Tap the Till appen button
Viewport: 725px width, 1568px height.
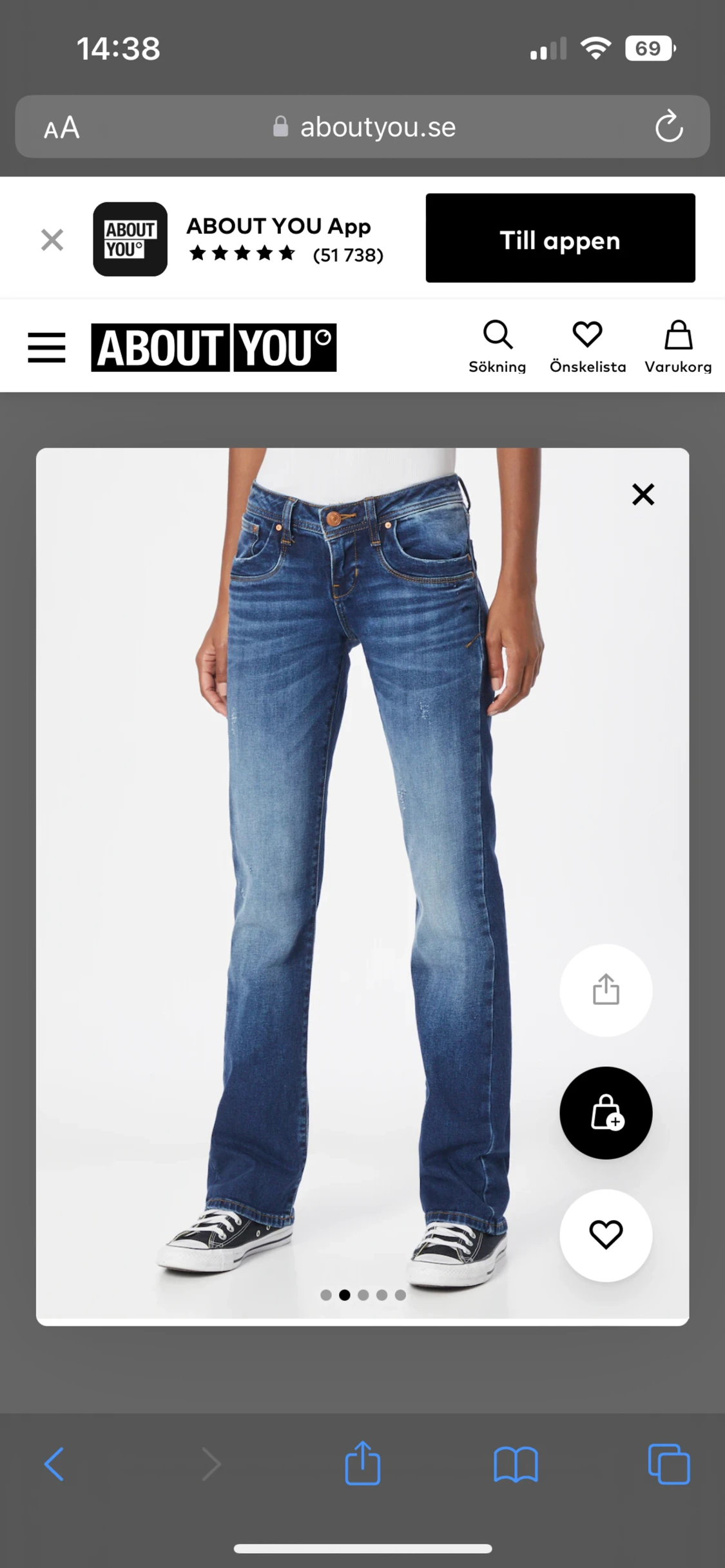[x=559, y=239]
